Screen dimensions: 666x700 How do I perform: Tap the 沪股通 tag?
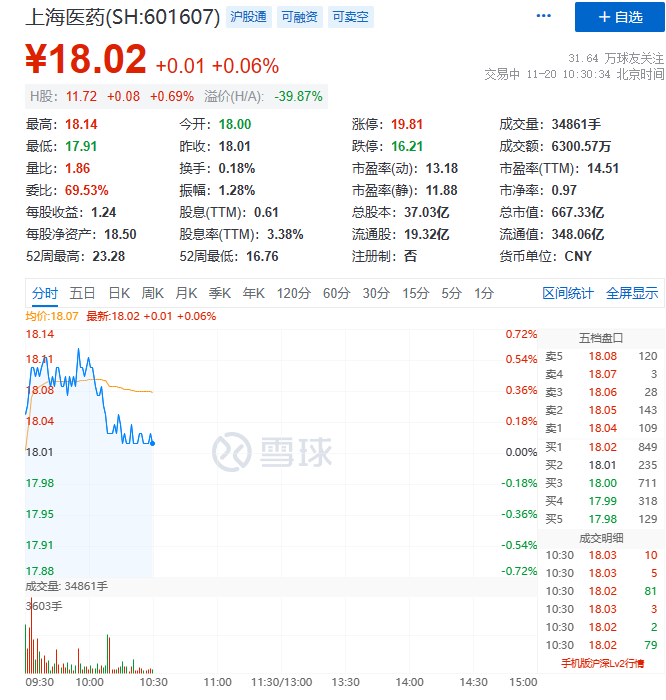[x=248, y=17]
